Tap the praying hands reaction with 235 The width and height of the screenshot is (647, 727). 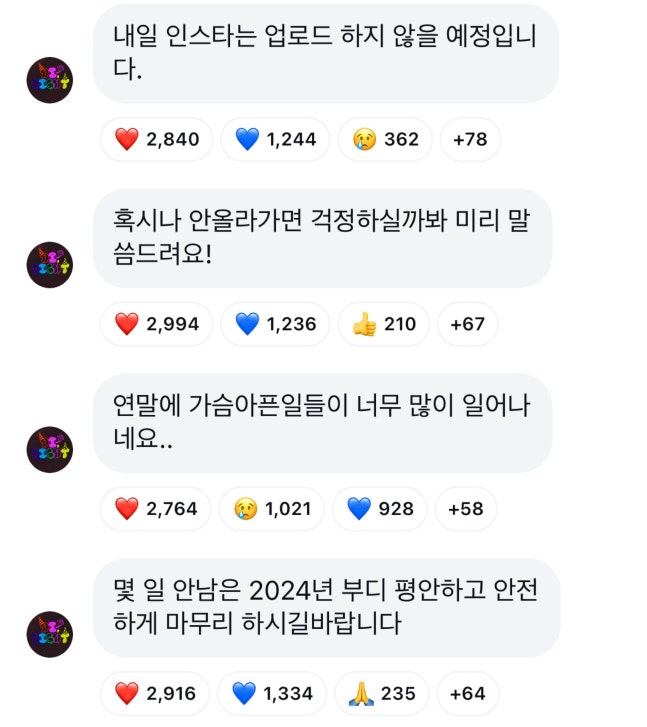381,694
